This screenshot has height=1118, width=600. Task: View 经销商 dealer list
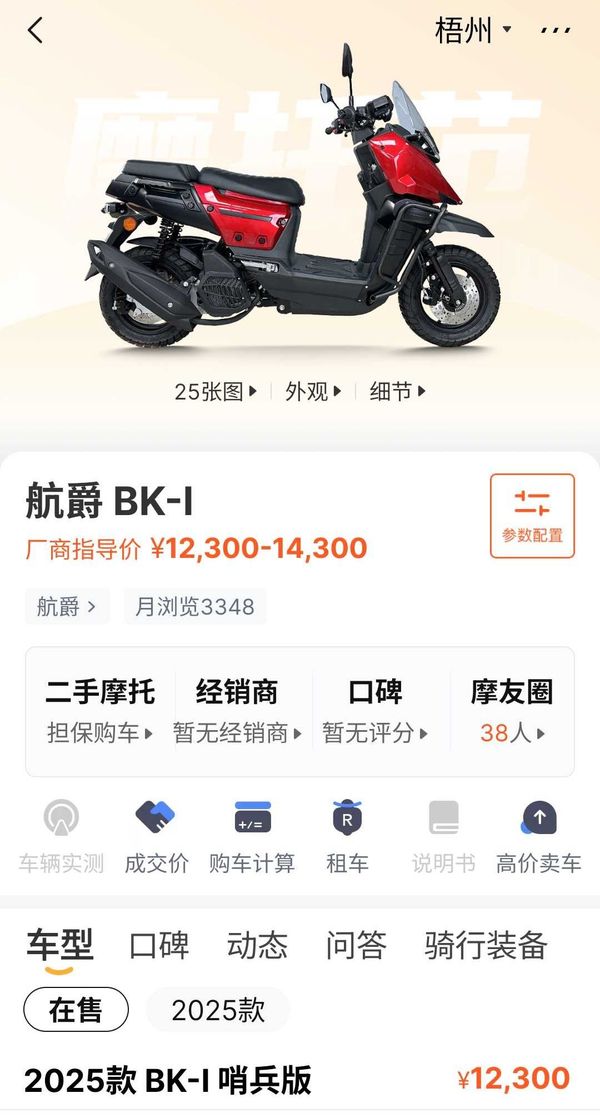237,711
